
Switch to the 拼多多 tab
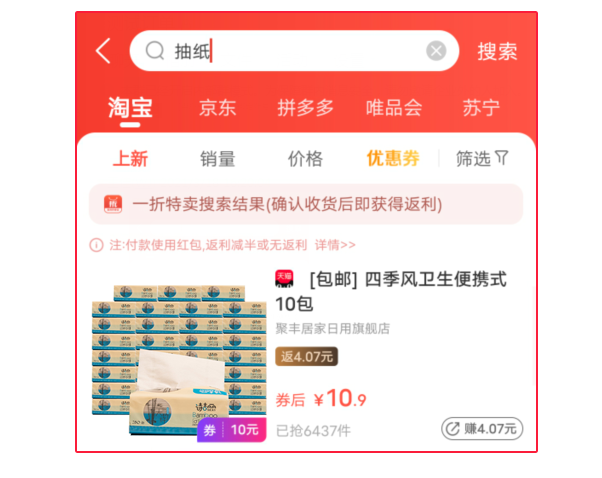[305, 108]
